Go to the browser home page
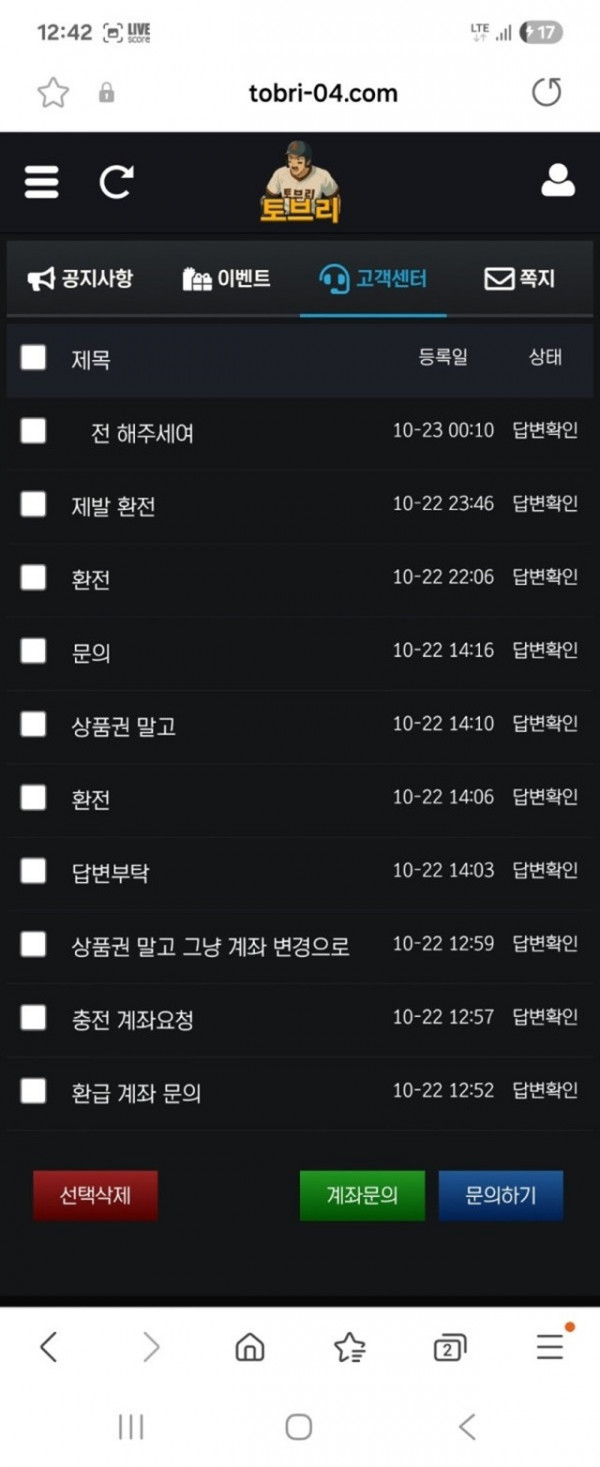600x1467 pixels. pyautogui.click(x=249, y=1348)
